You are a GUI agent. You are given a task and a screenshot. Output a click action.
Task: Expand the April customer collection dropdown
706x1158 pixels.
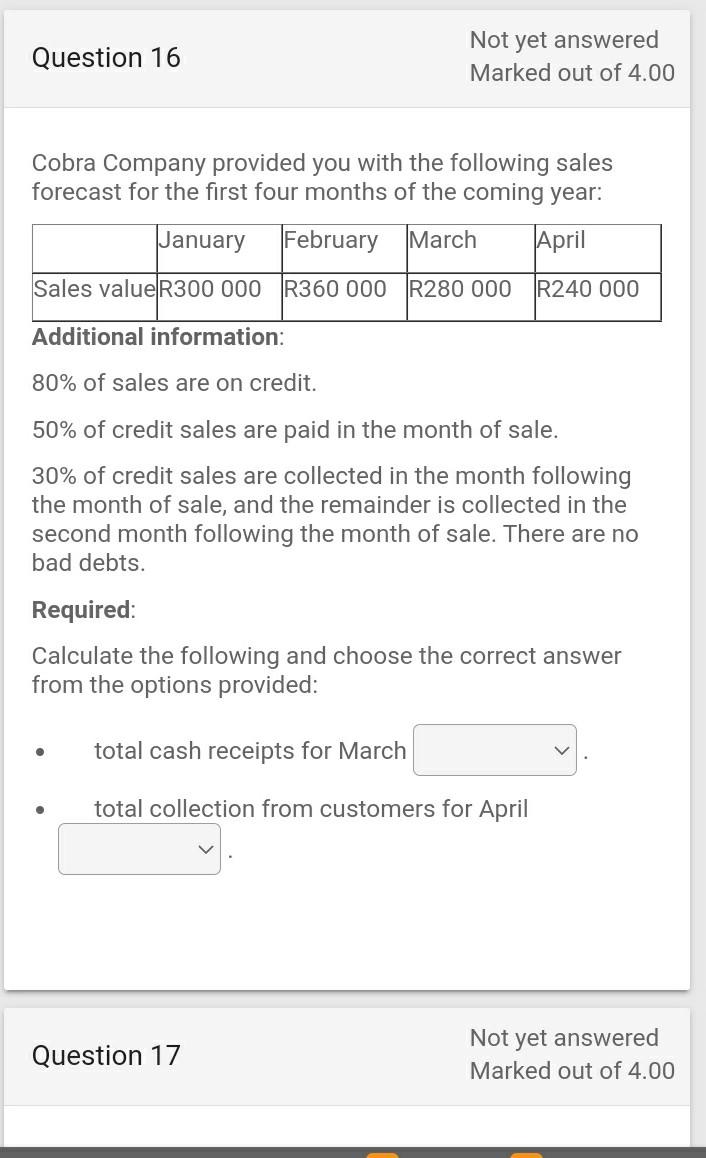click(139, 849)
